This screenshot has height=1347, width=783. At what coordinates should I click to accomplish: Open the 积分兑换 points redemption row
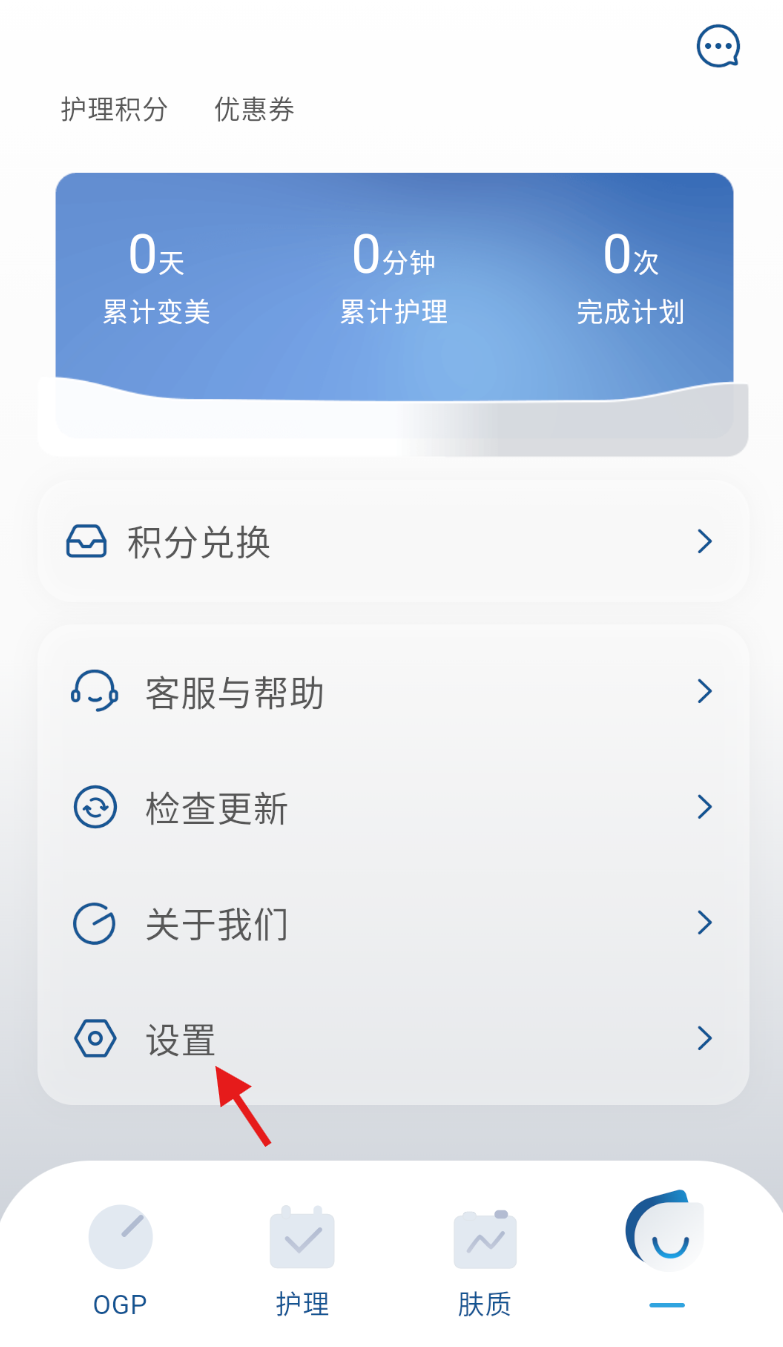(x=392, y=541)
